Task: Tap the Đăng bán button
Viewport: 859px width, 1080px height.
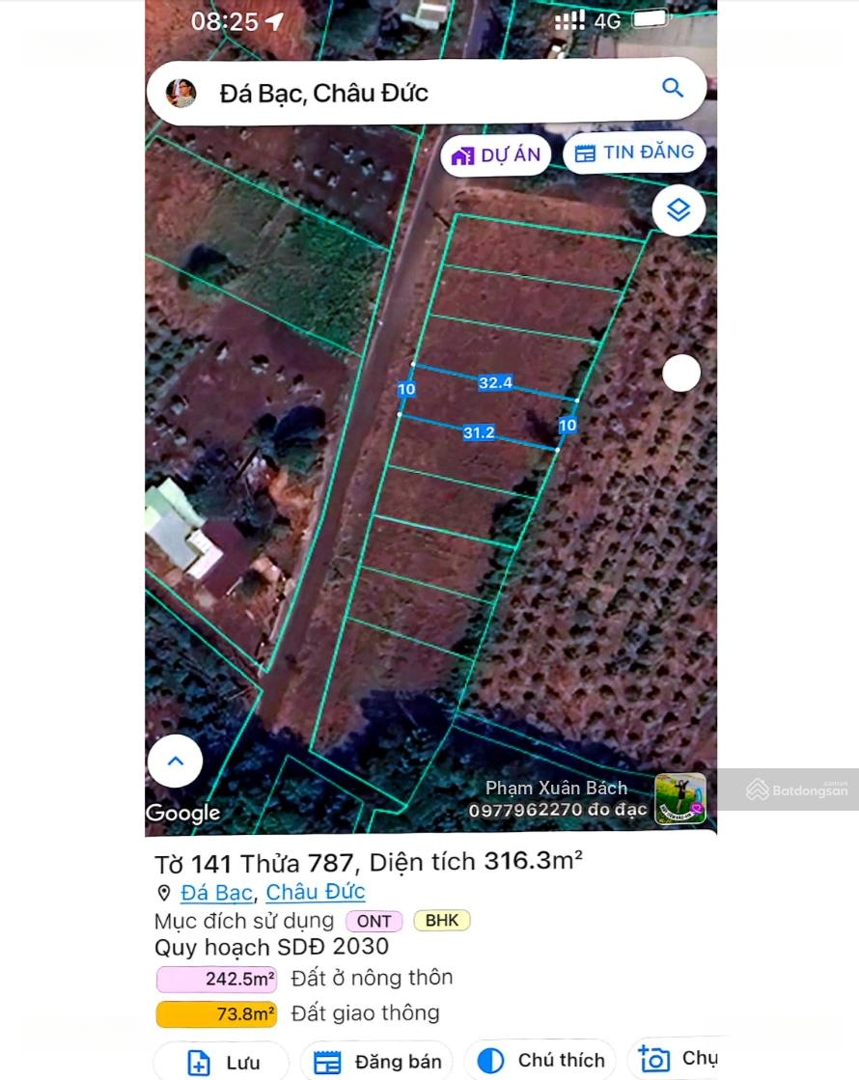Action: click(377, 1061)
